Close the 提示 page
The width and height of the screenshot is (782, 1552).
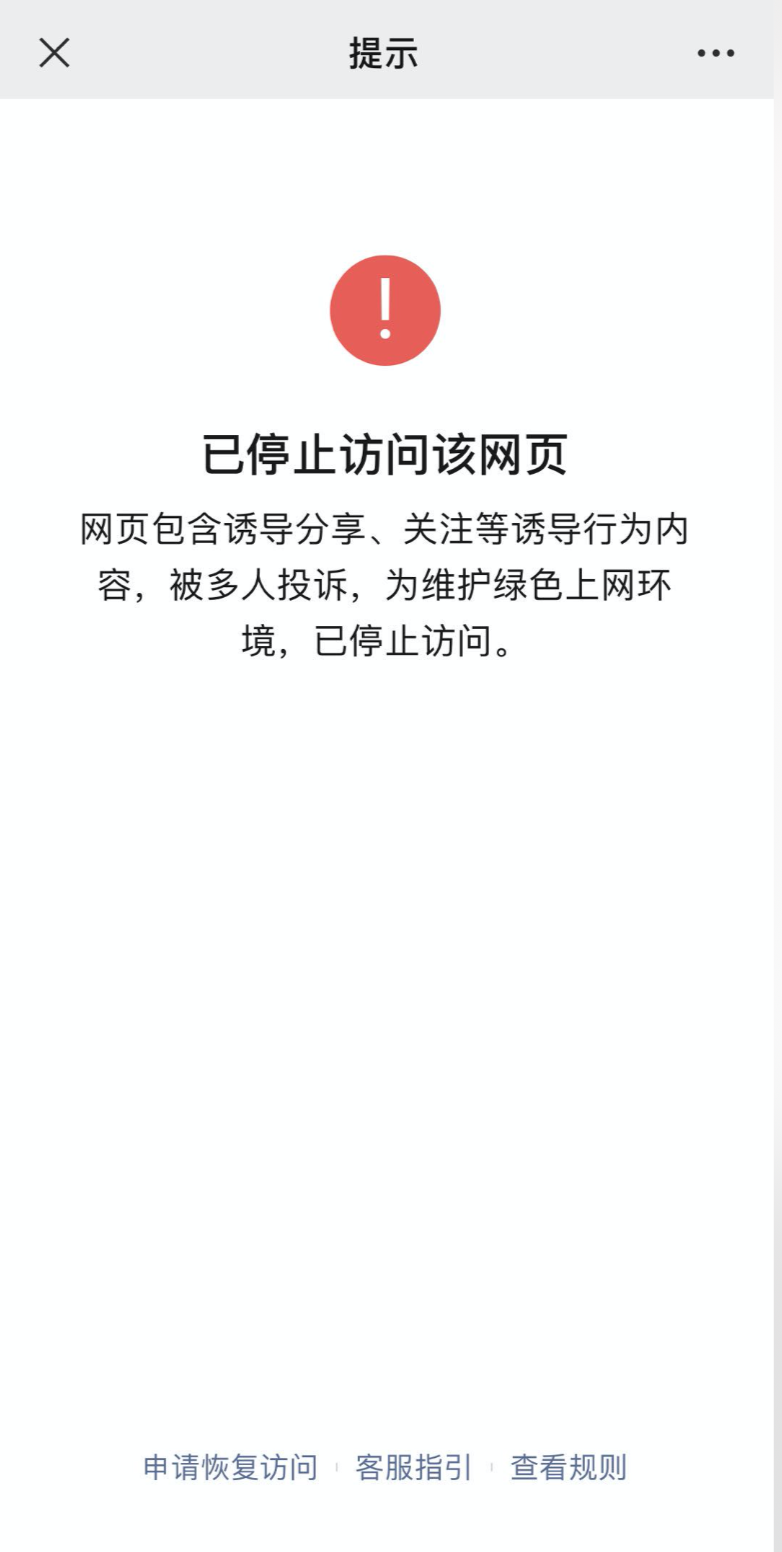coord(54,52)
